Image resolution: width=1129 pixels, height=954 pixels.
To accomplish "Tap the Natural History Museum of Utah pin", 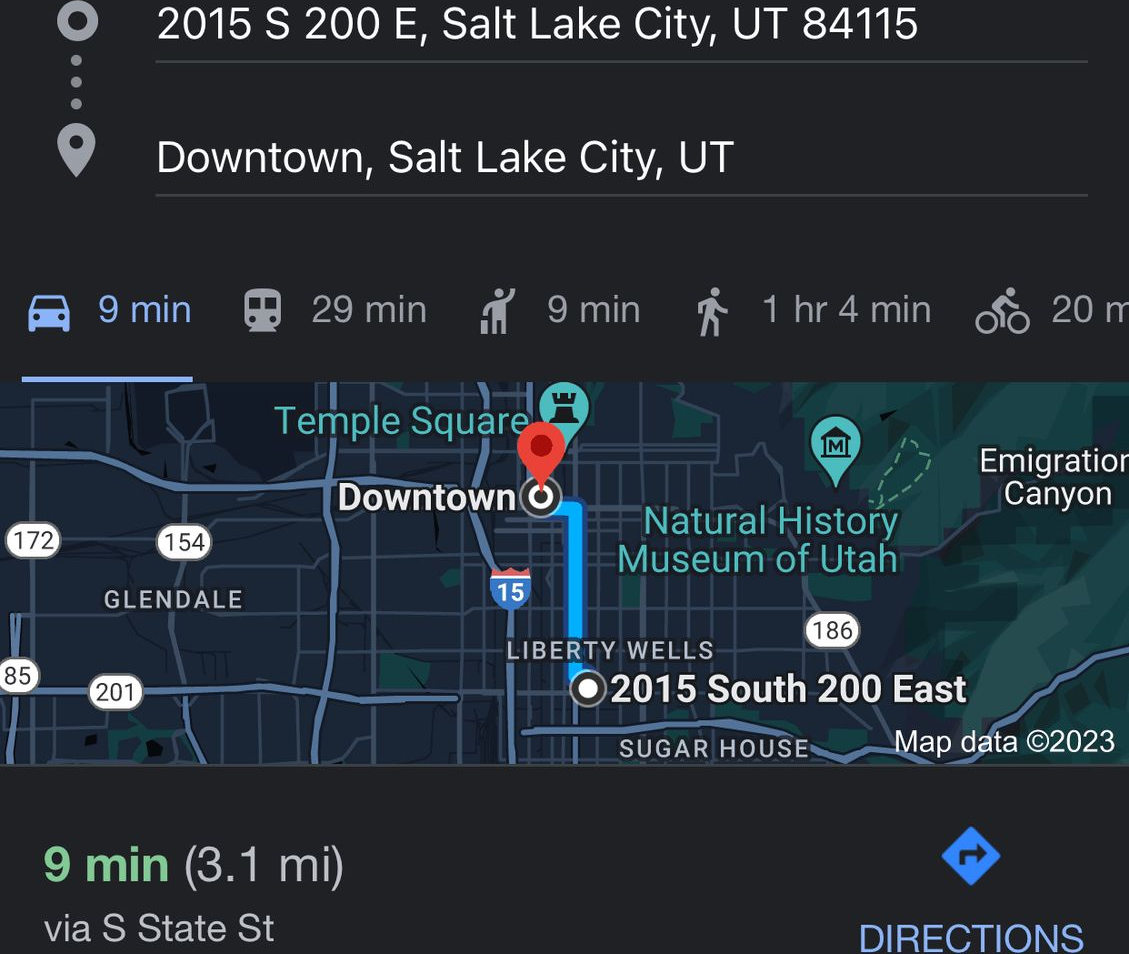I will click(x=835, y=443).
